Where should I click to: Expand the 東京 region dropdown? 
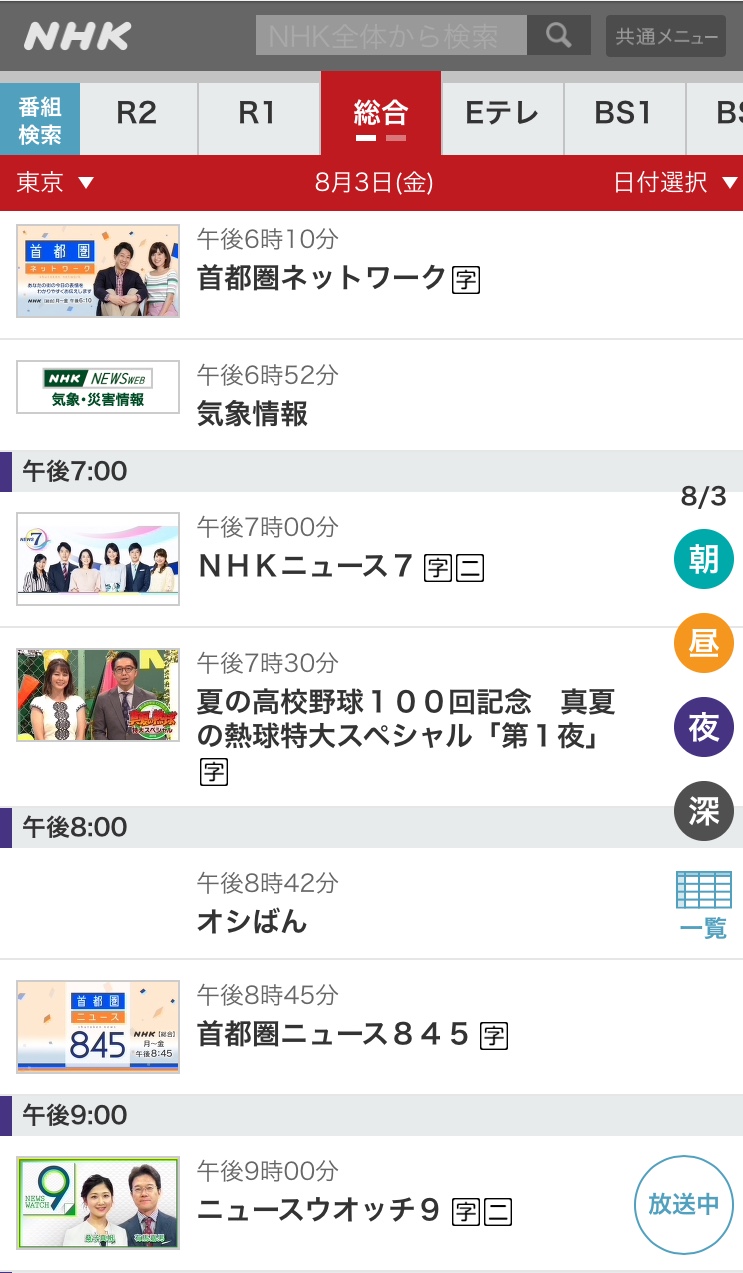[56, 183]
